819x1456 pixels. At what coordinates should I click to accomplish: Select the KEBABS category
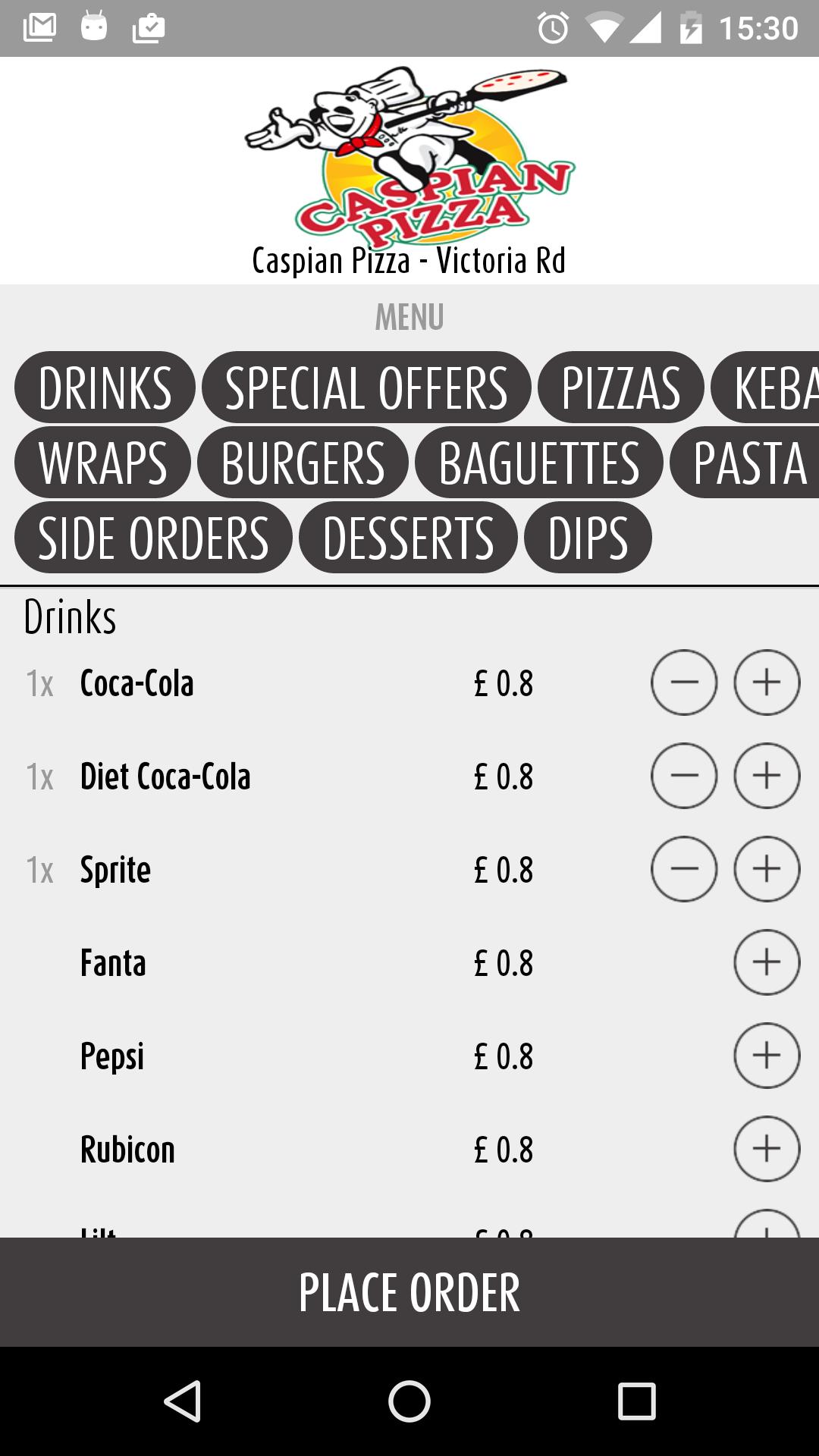click(766, 388)
